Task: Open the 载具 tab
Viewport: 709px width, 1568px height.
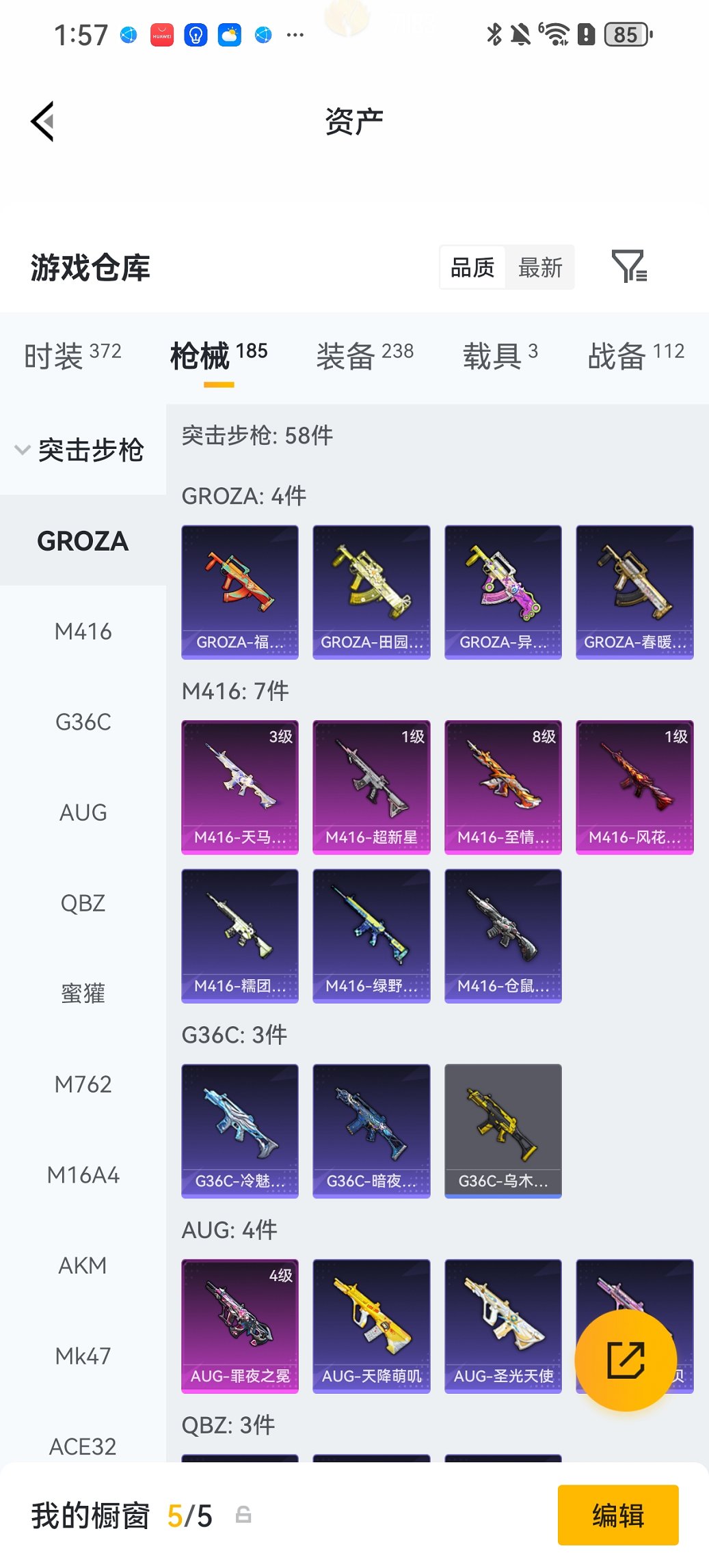Action: (x=500, y=356)
